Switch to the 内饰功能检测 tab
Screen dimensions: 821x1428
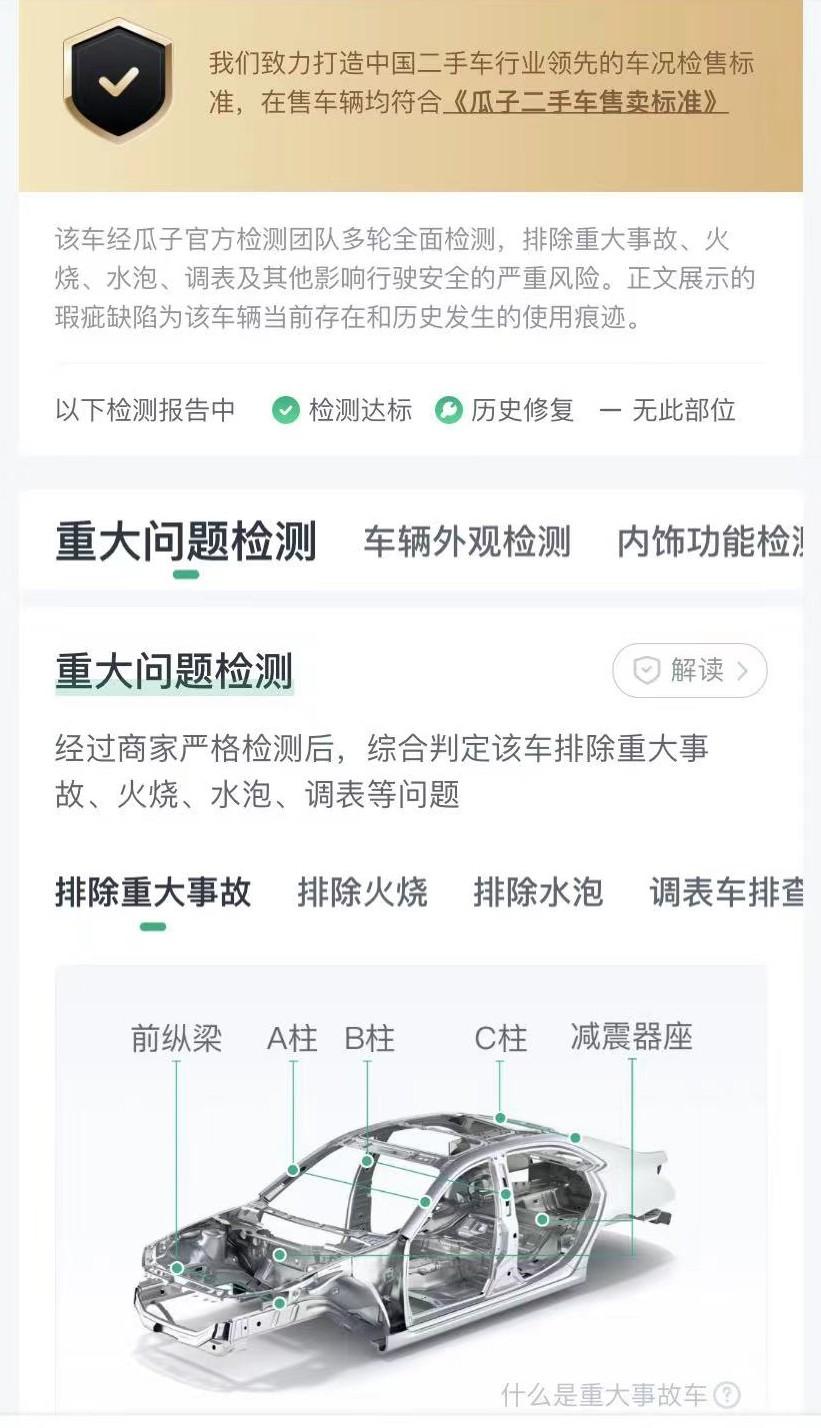(x=722, y=542)
